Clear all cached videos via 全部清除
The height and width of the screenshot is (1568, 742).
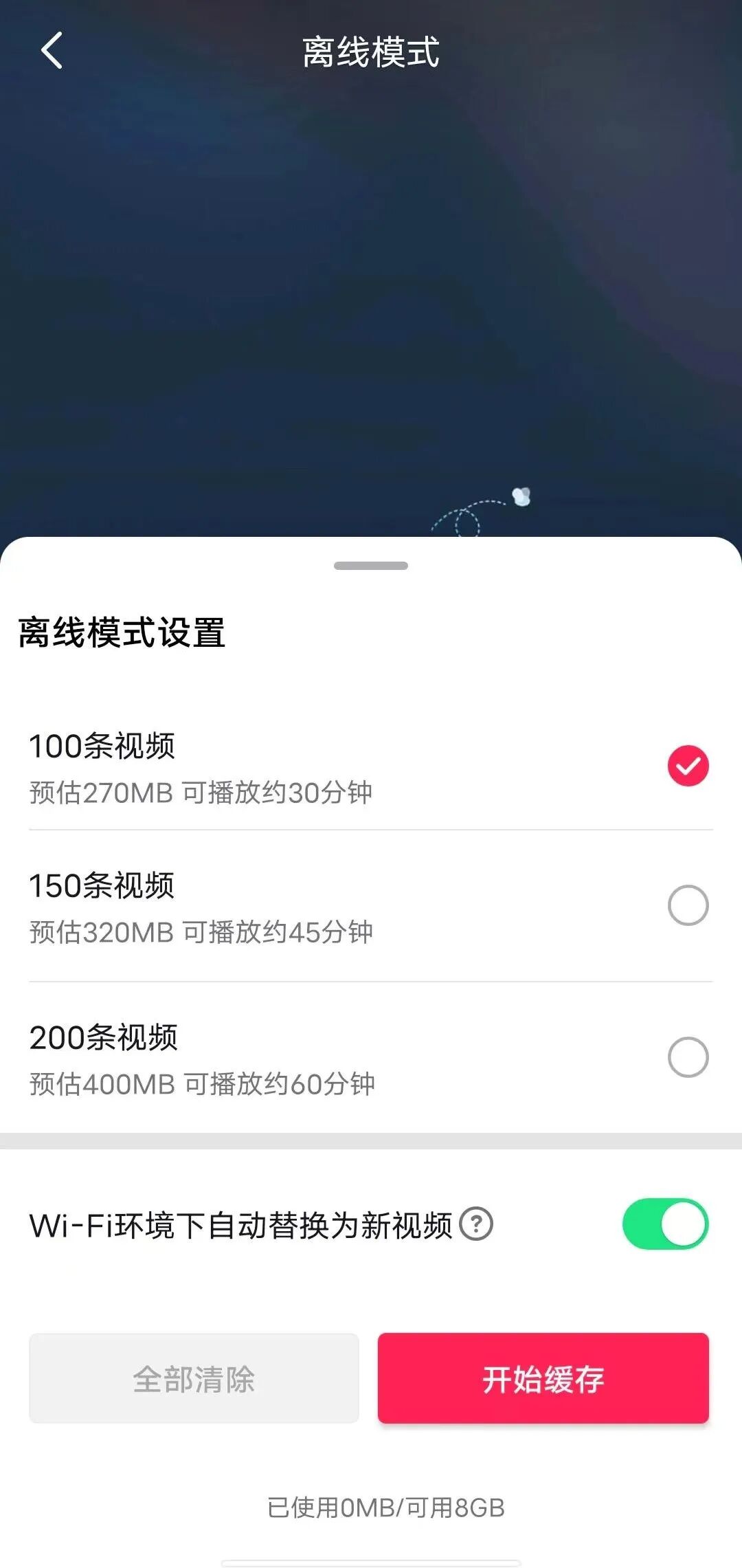(x=194, y=1378)
